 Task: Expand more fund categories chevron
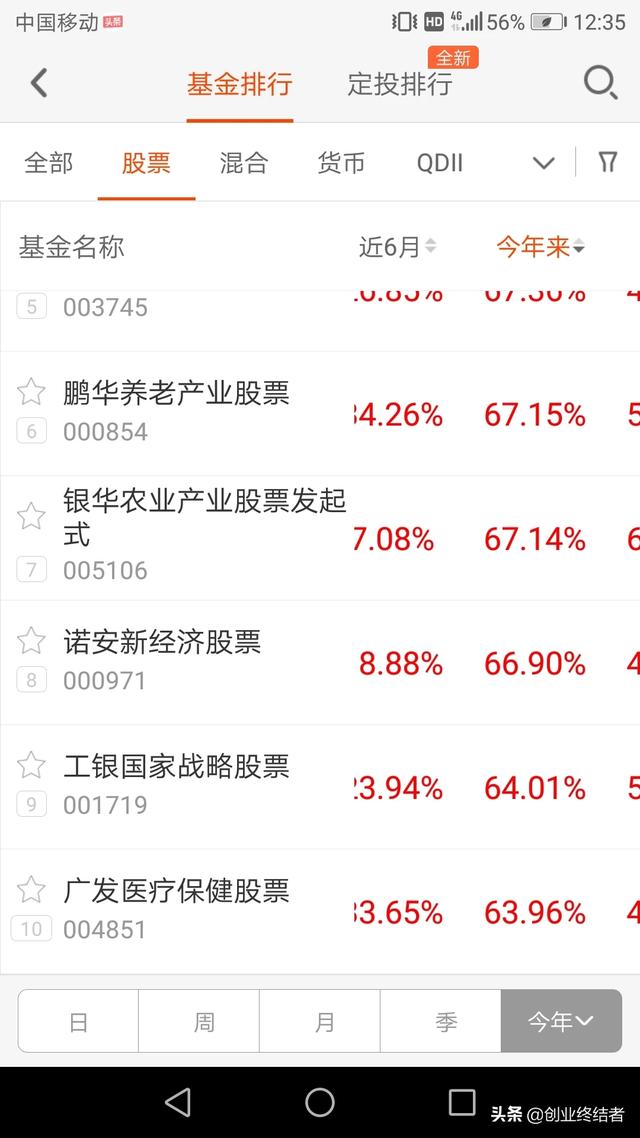coord(543,163)
